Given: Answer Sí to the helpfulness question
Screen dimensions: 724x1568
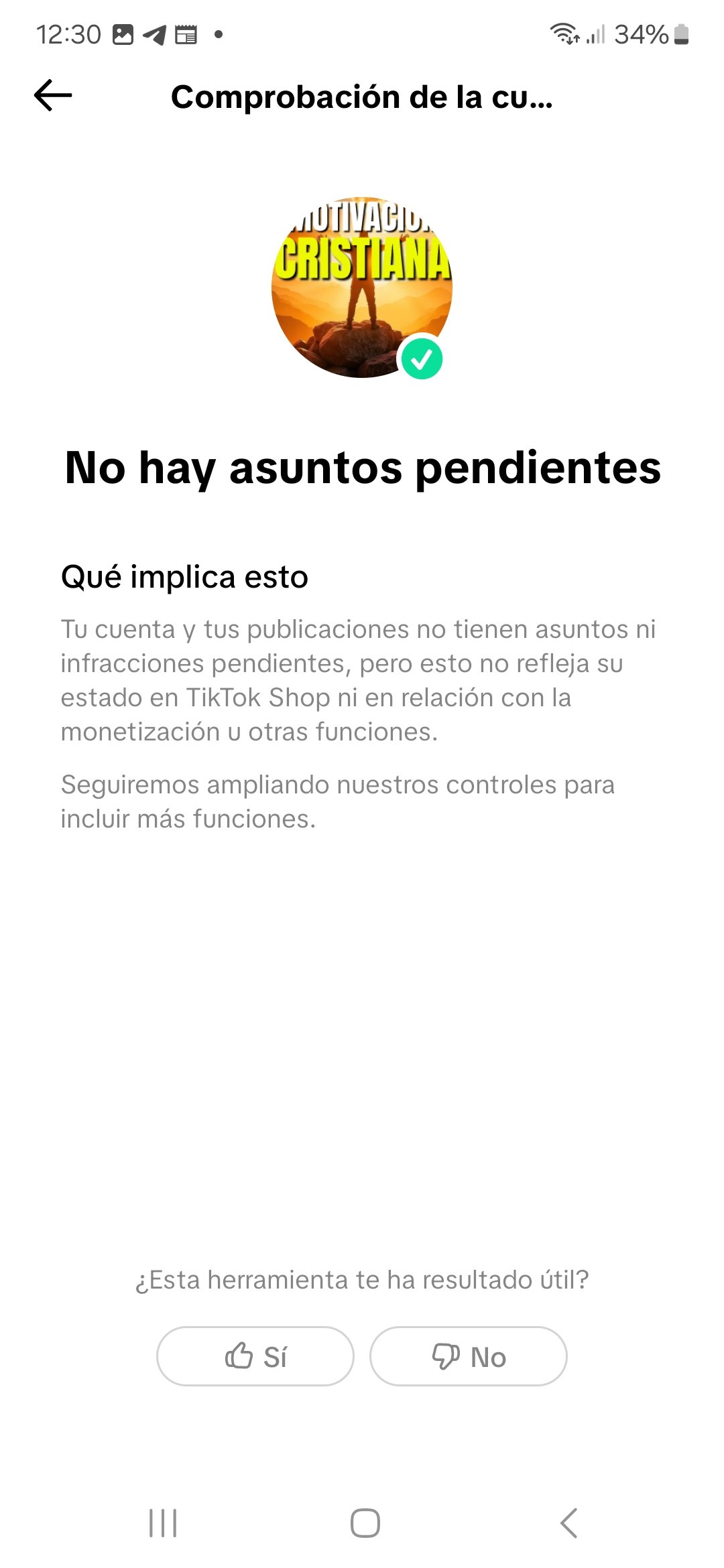Looking at the screenshot, I should (x=255, y=1356).
